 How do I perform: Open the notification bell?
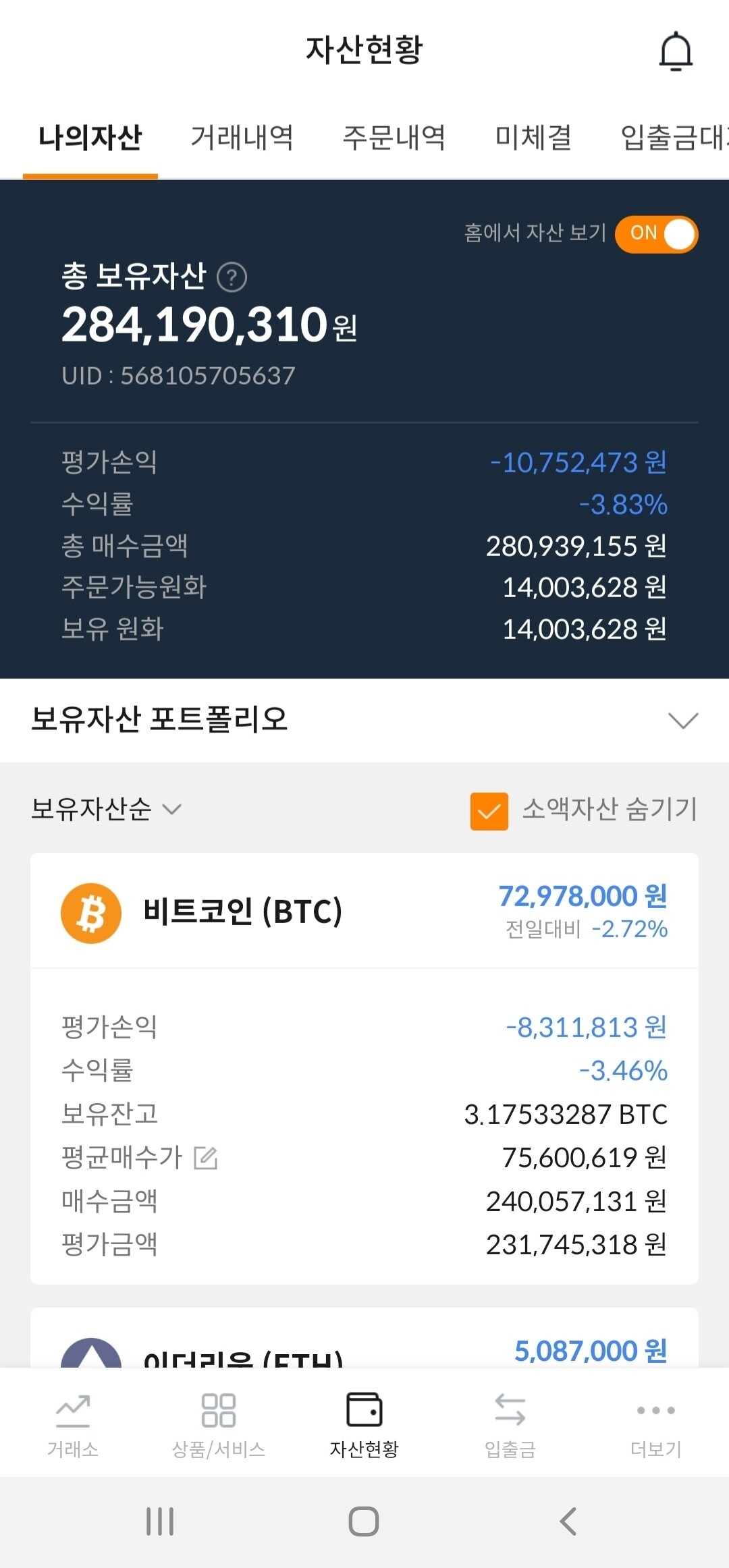674,51
